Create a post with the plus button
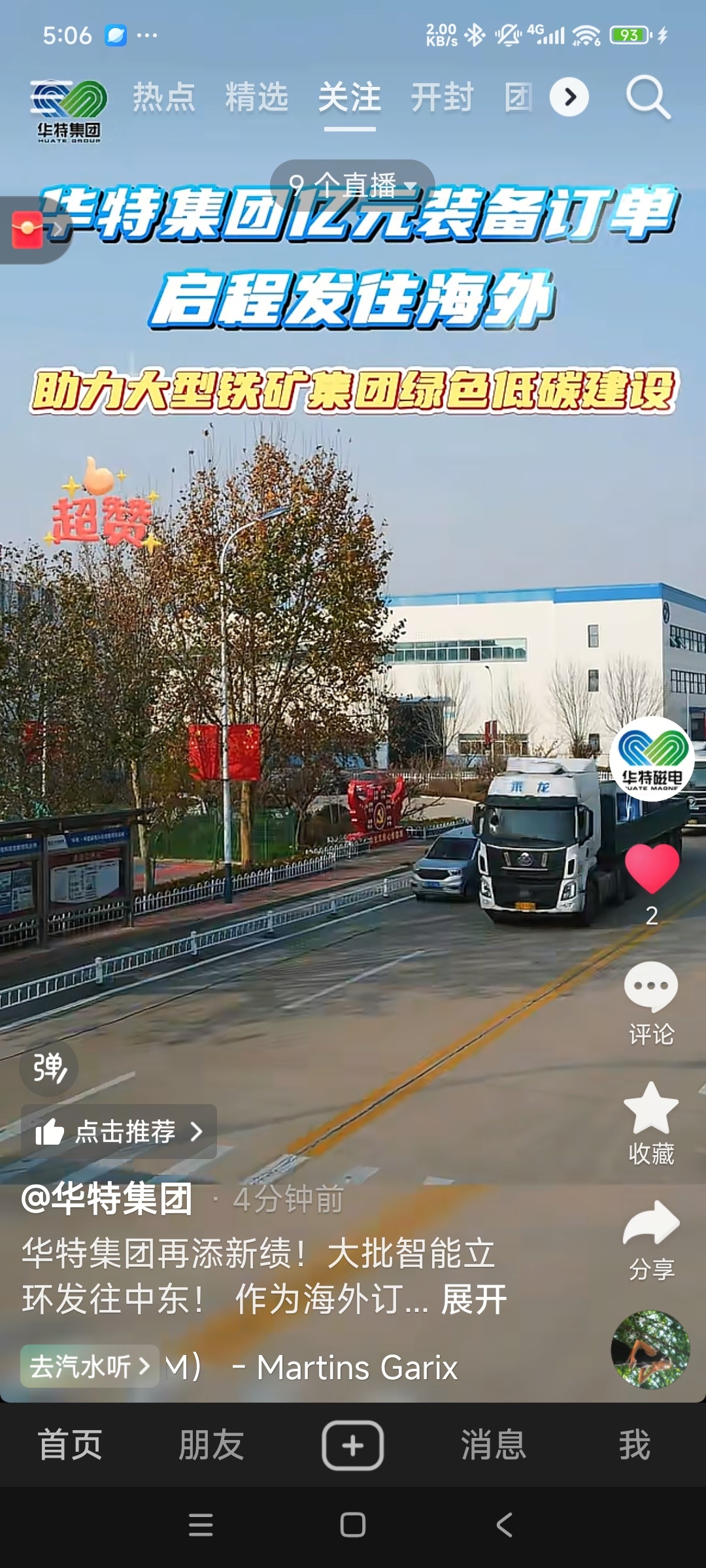The image size is (706, 1568). click(x=352, y=1445)
